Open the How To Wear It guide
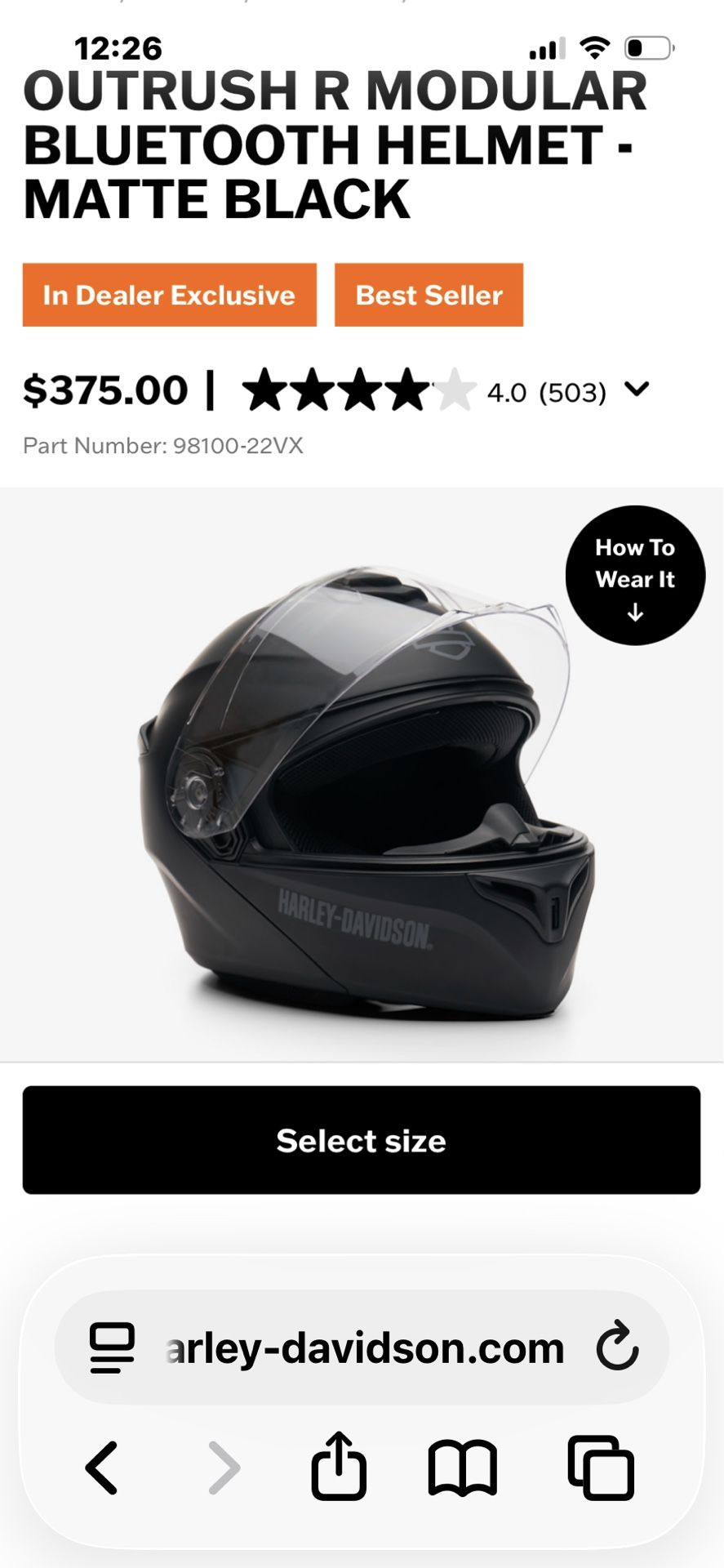The height and width of the screenshot is (1568, 724). point(635,577)
